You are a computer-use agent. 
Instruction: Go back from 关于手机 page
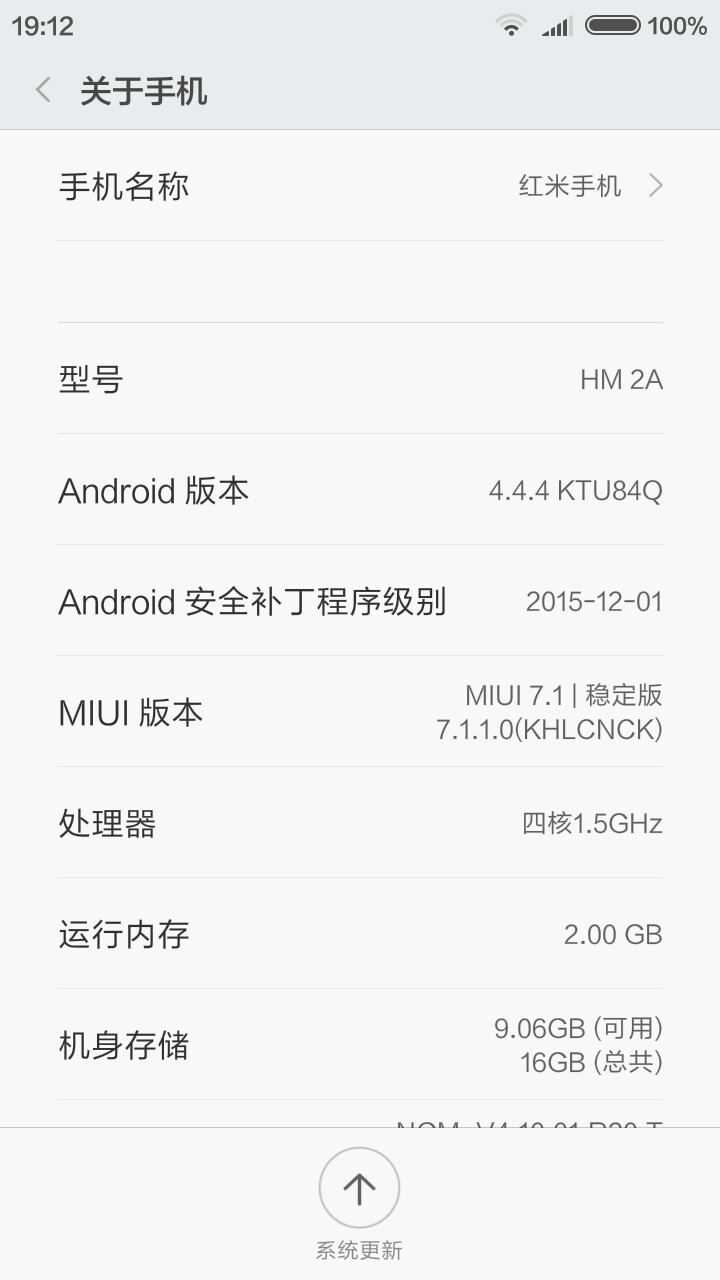(x=43, y=91)
